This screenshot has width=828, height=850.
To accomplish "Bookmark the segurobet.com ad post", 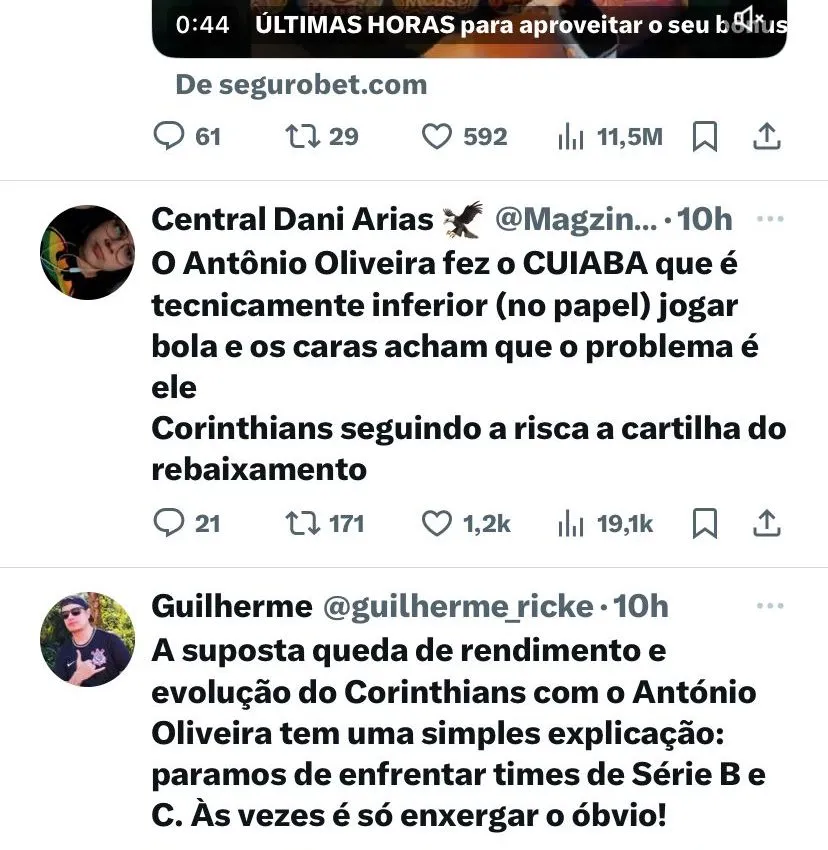I will pos(705,136).
